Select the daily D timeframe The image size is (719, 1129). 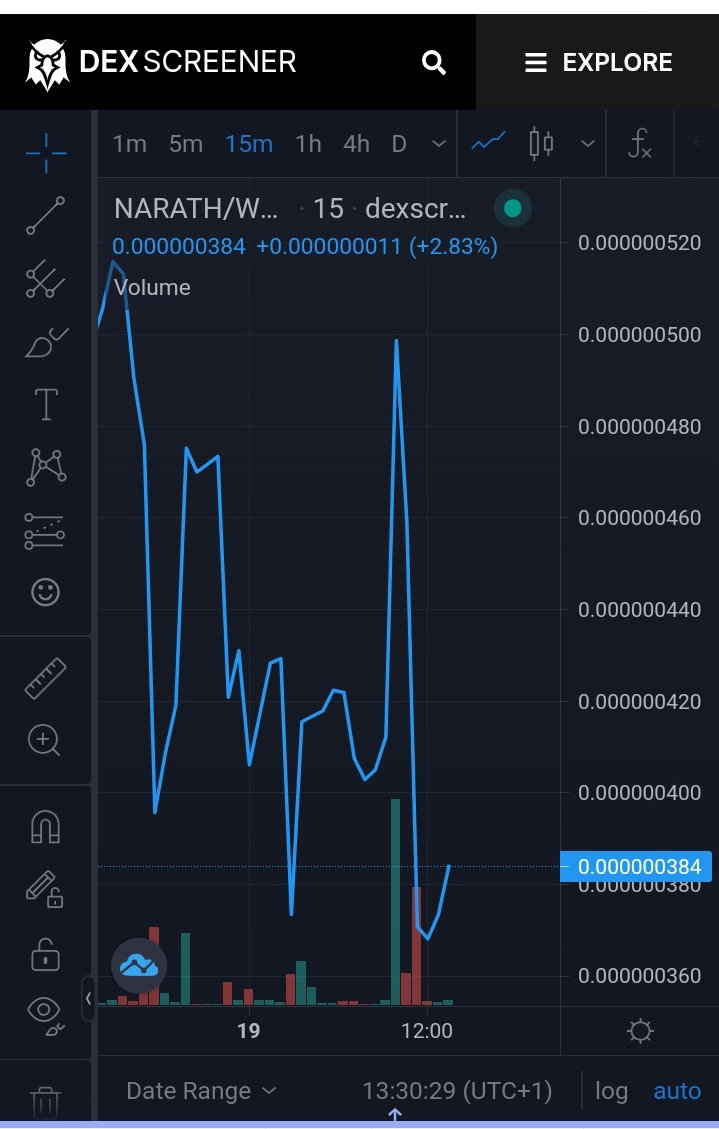[x=399, y=144]
